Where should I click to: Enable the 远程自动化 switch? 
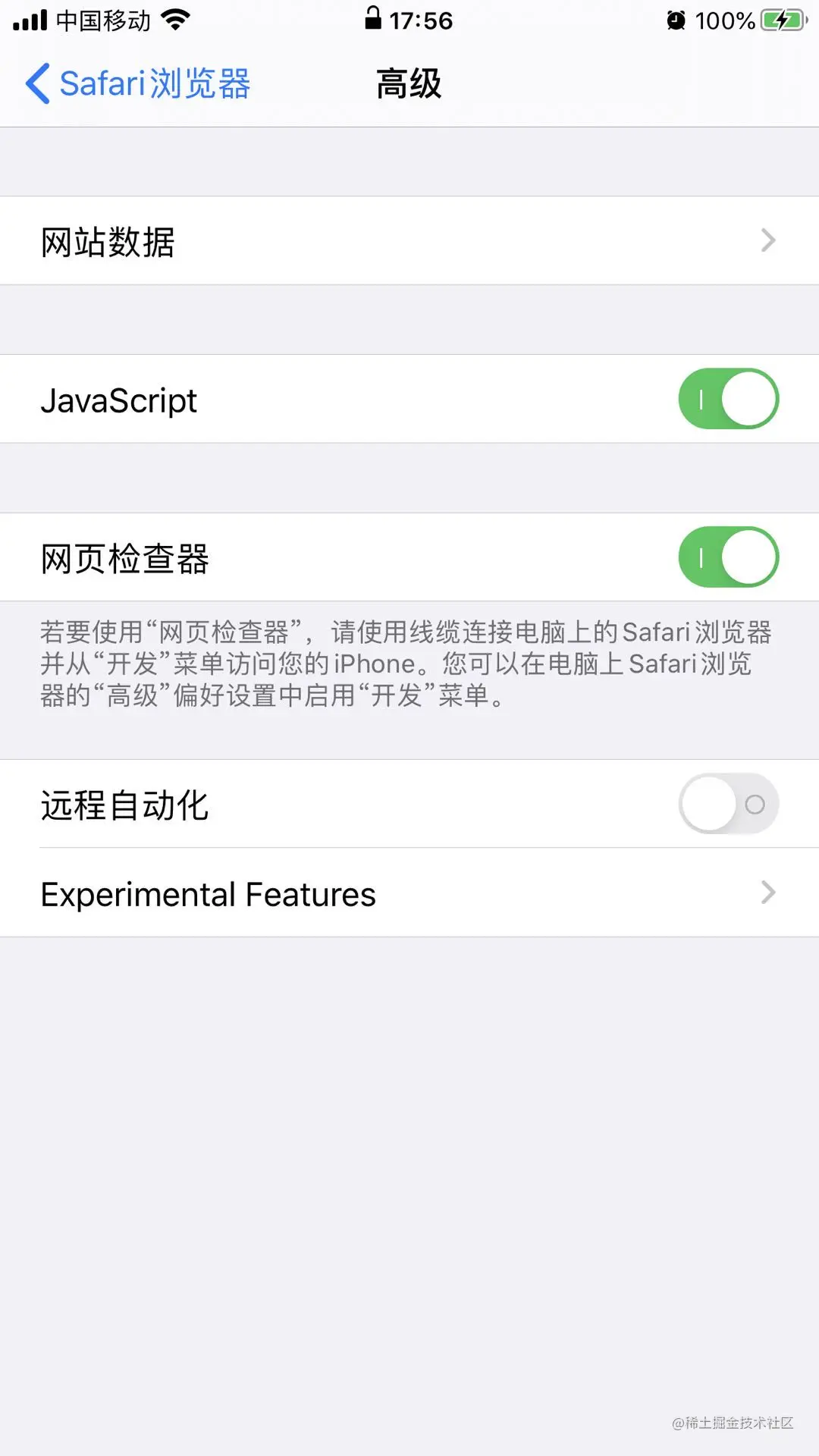click(x=728, y=804)
